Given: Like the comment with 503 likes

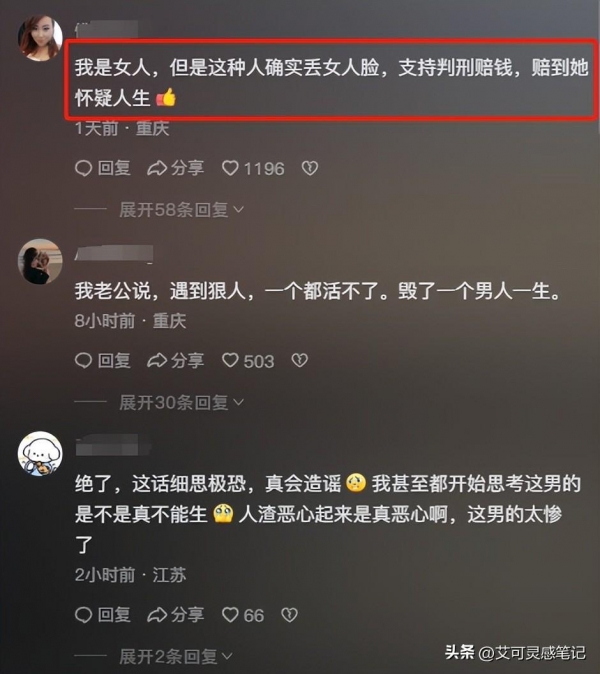Looking at the screenshot, I should [247, 360].
